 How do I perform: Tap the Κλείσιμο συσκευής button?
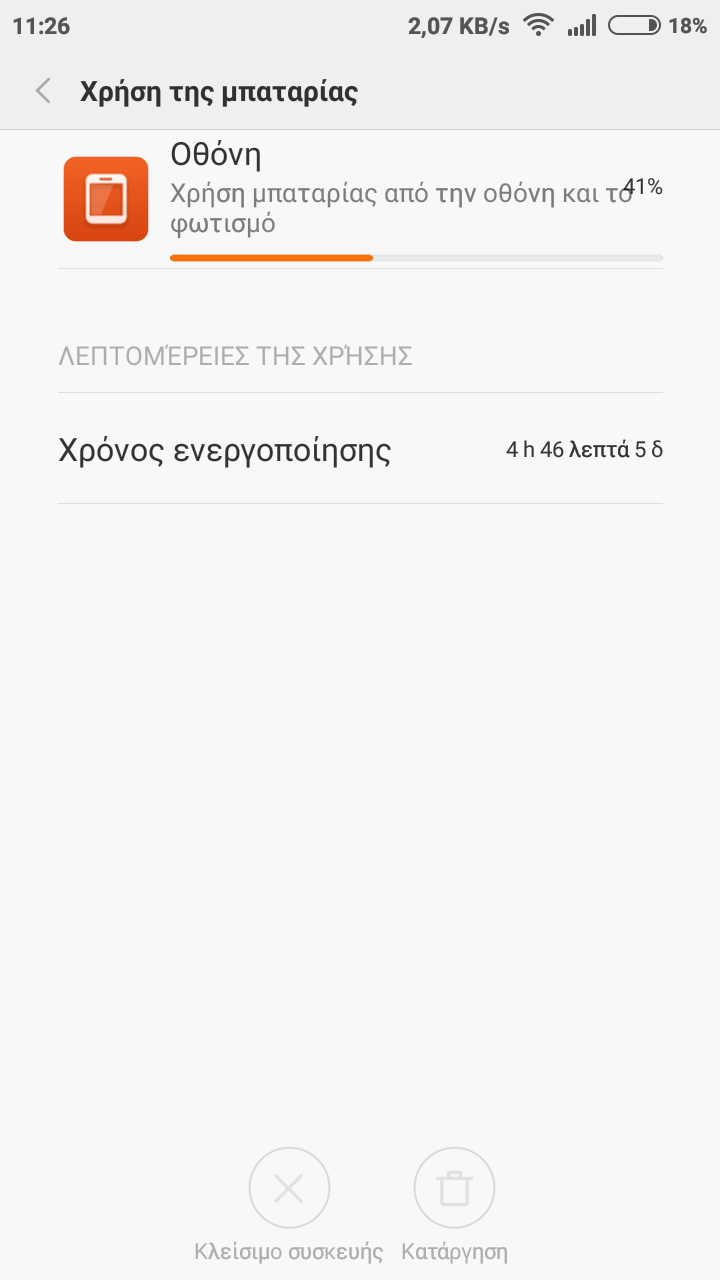coord(289,1189)
